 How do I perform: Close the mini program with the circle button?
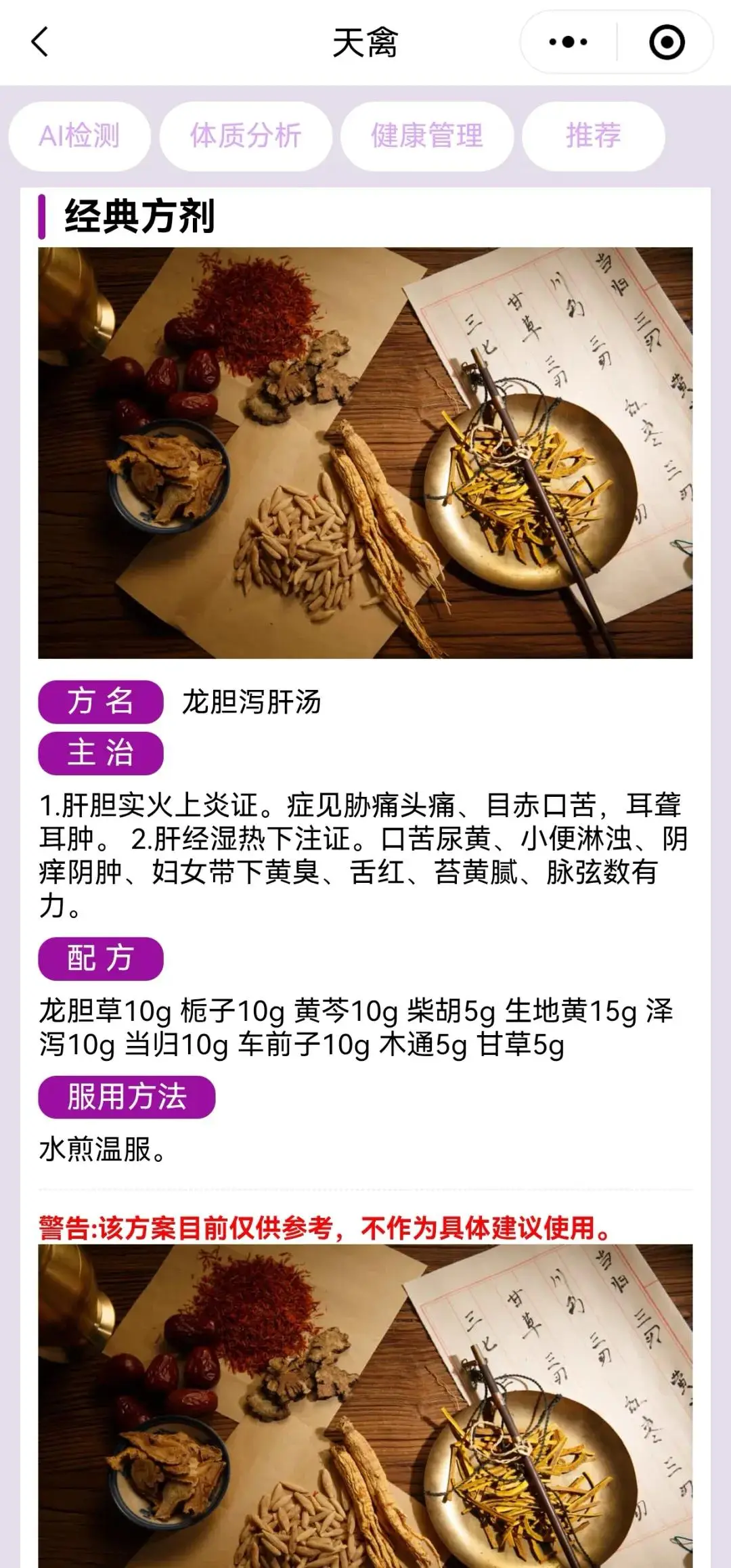666,42
